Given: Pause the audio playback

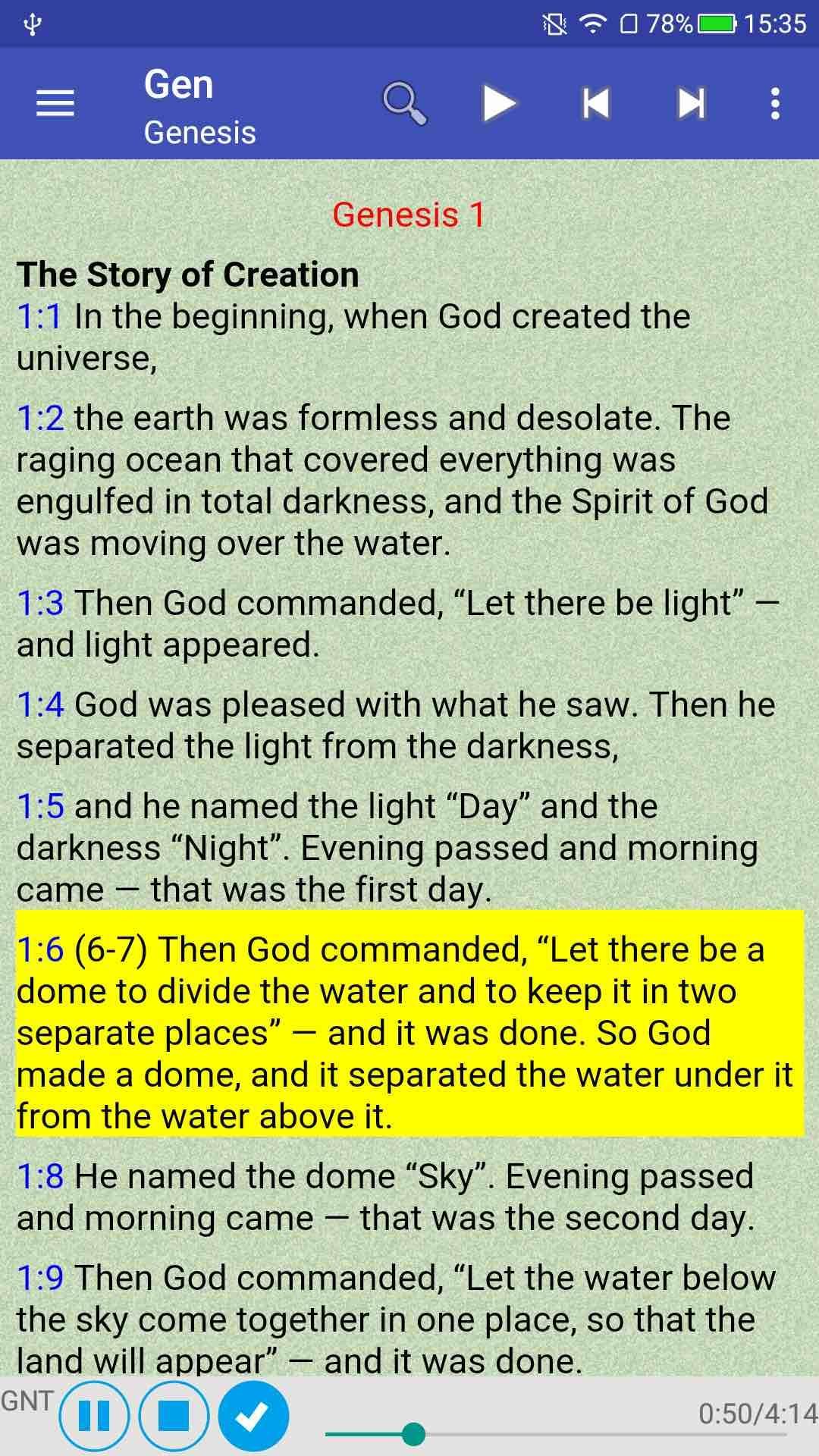Looking at the screenshot, I should [x=95, y=1416].
